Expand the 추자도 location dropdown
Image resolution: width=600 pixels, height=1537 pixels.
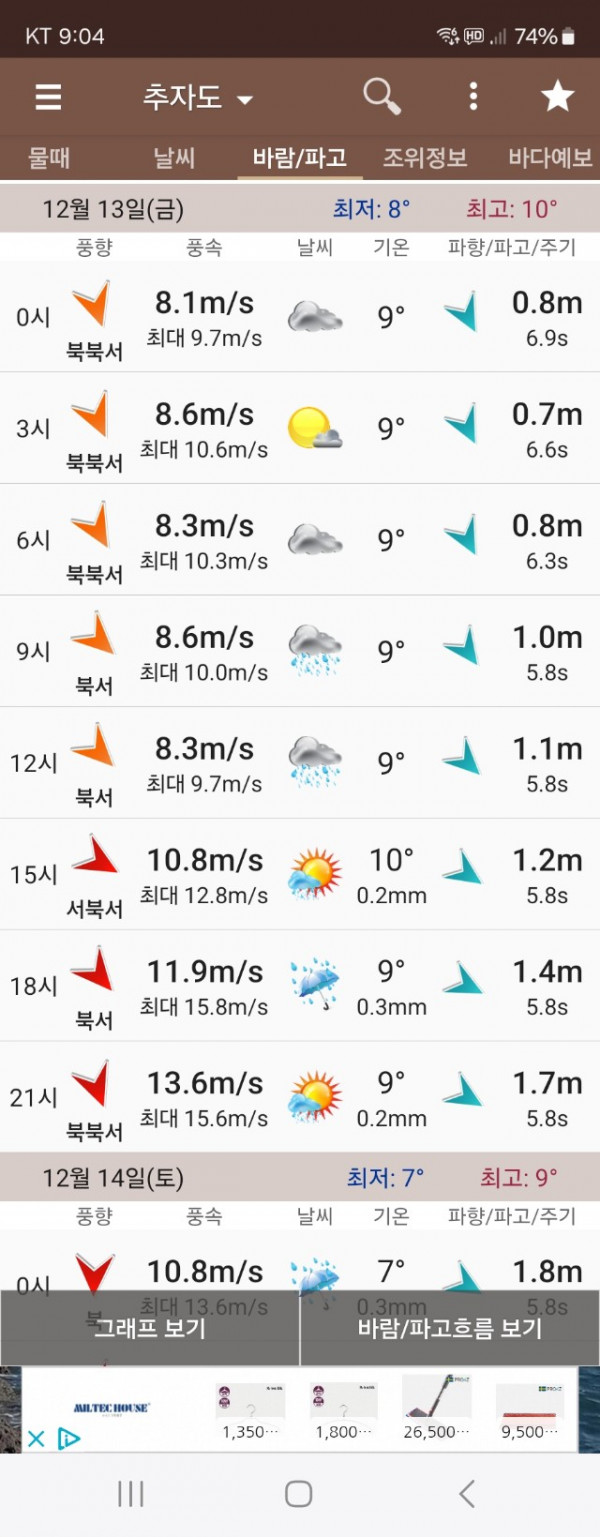coord(198,98)
